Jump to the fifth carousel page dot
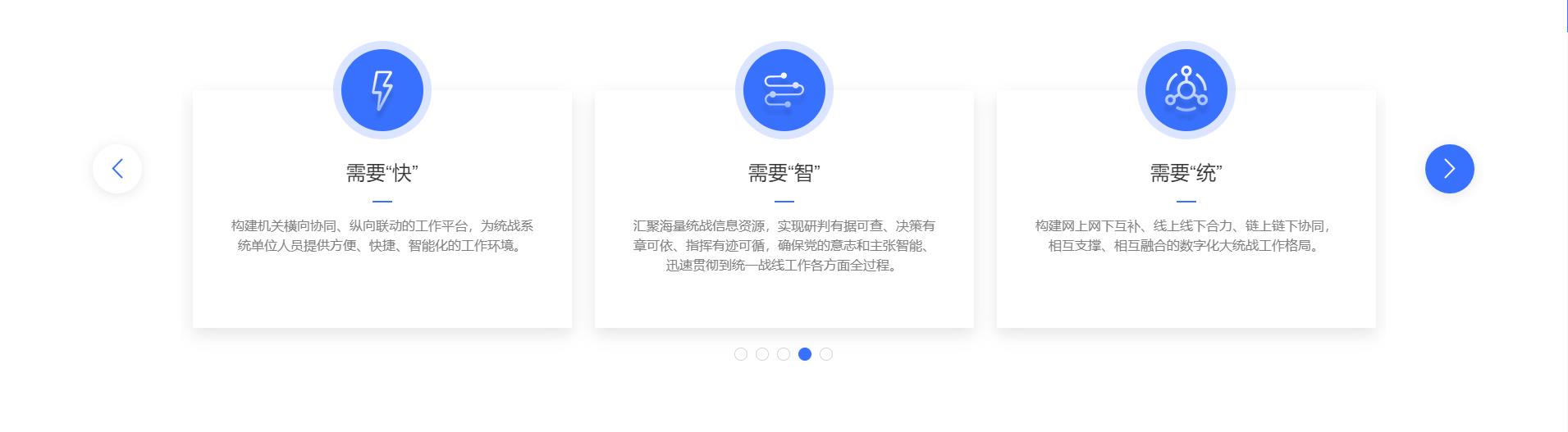Viewport: 1568px width, 432px height. [x=826, y=354]
